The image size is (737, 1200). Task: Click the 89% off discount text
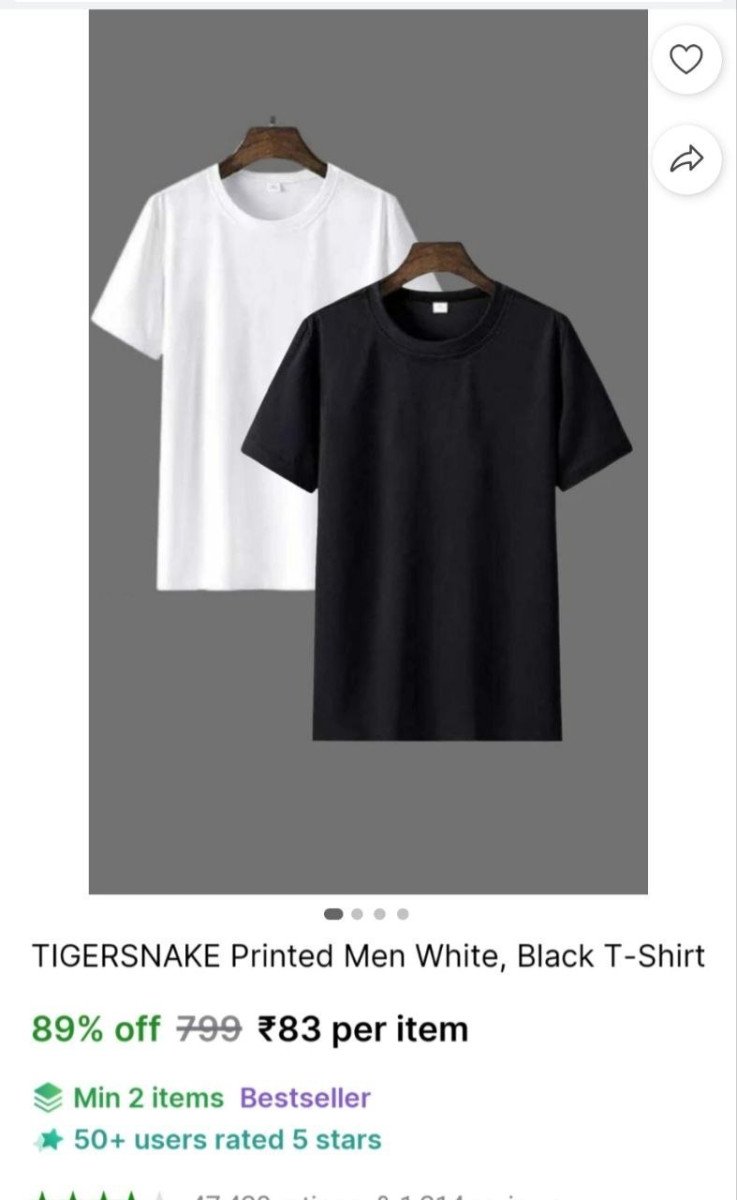(98, 1026)
